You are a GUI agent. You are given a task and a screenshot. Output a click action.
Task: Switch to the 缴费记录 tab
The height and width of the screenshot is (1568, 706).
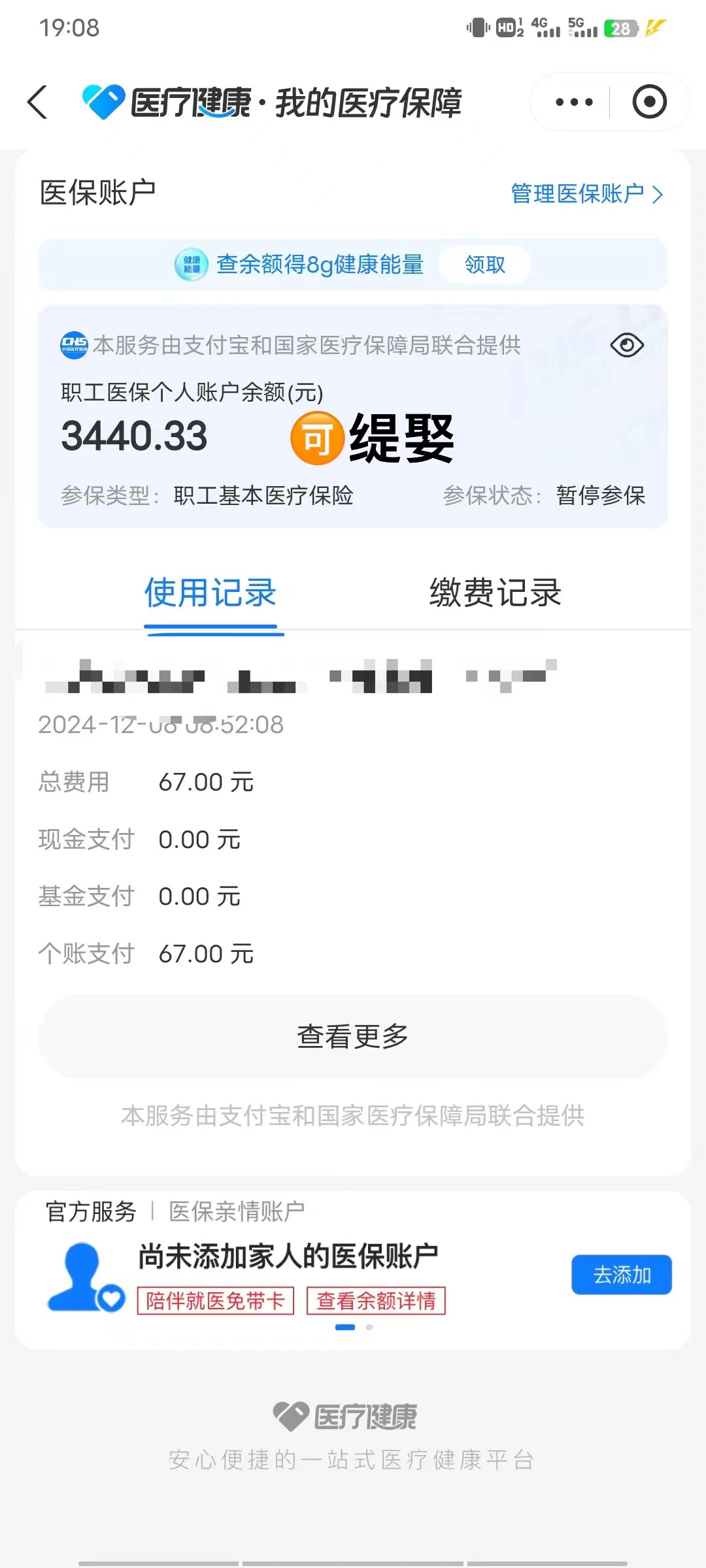pyautogui.click(x=495, y=593)
